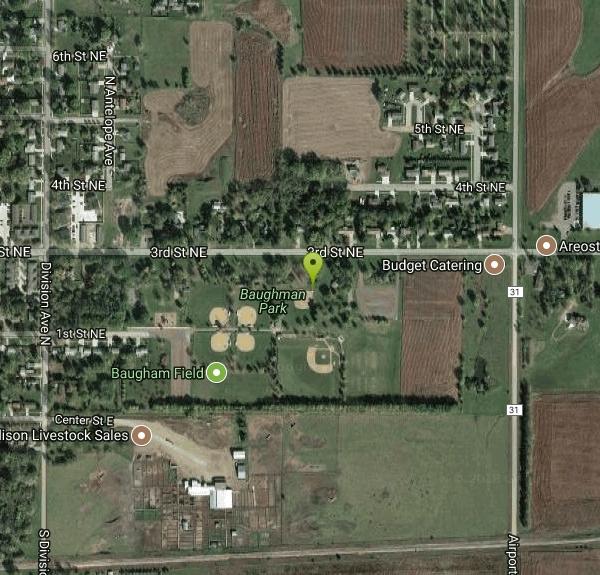This screenshot has width=600, height=575.
Task: Tap the green pin at Baughman Park
Action: 313,266
